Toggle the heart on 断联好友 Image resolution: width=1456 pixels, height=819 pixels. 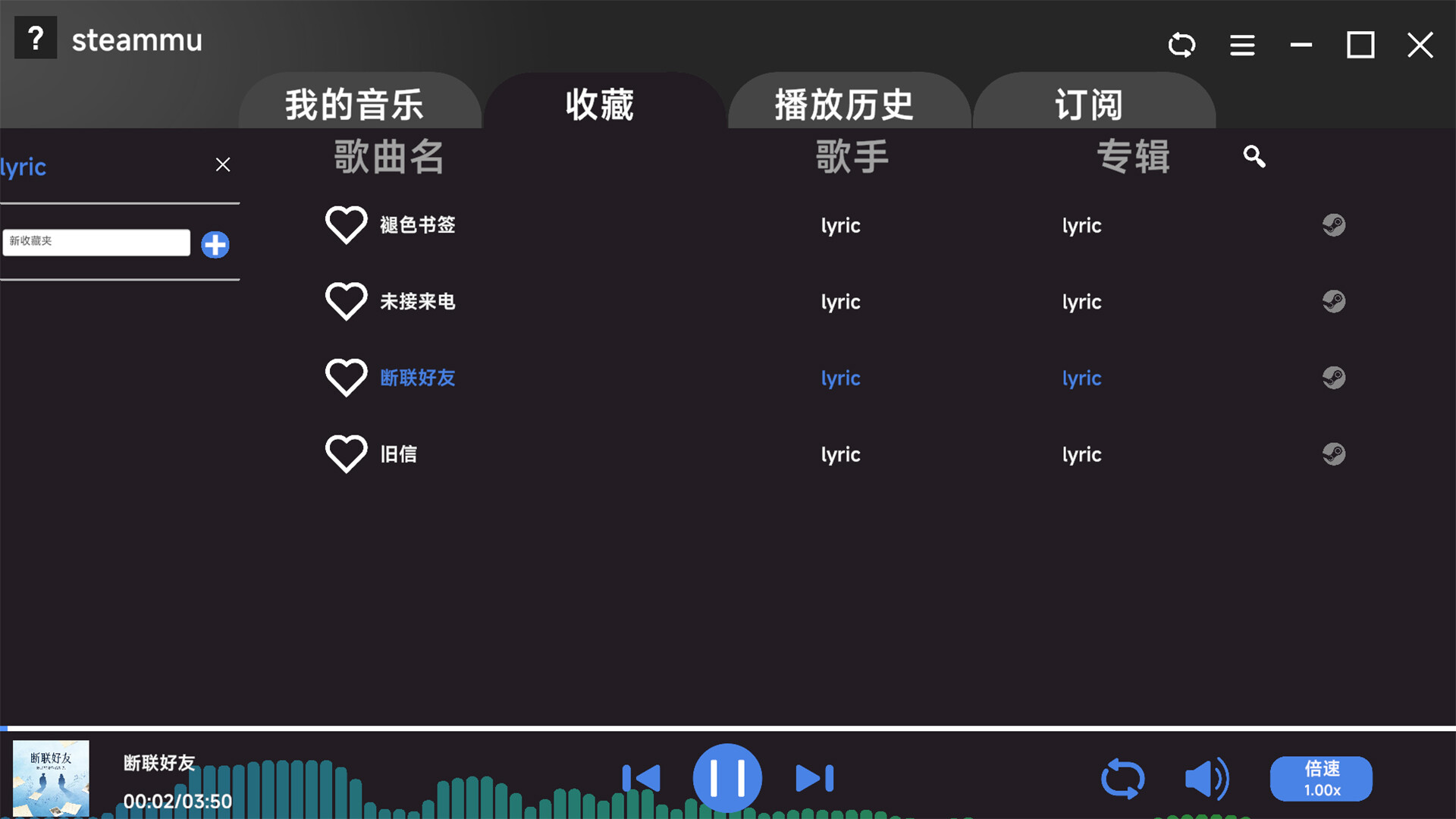(x=346, y=378)
